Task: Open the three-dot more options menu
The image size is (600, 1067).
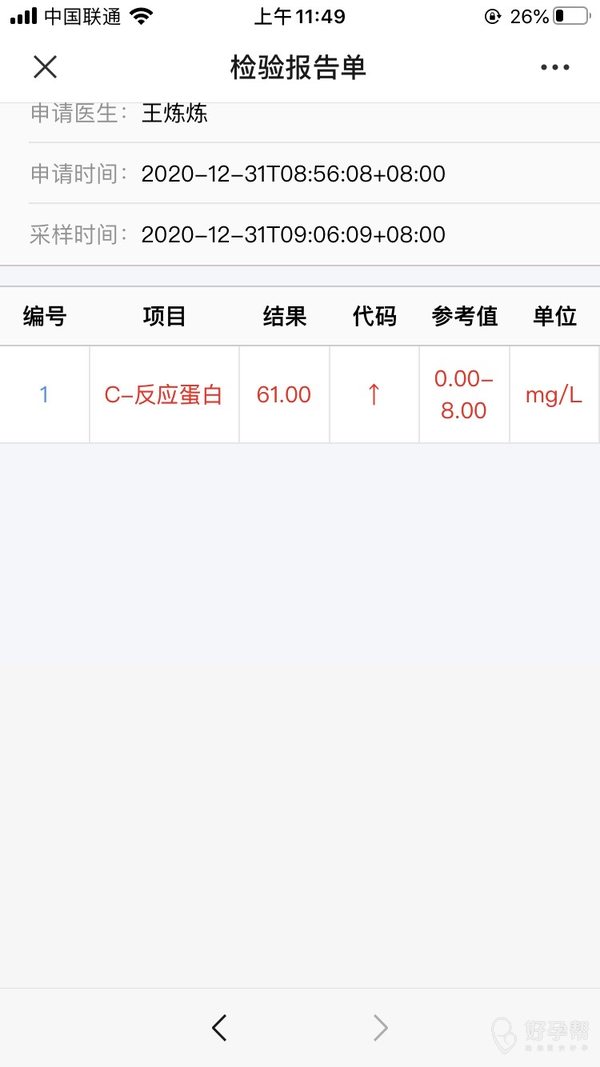Action: pyautogui.click(x=555, y=67)
